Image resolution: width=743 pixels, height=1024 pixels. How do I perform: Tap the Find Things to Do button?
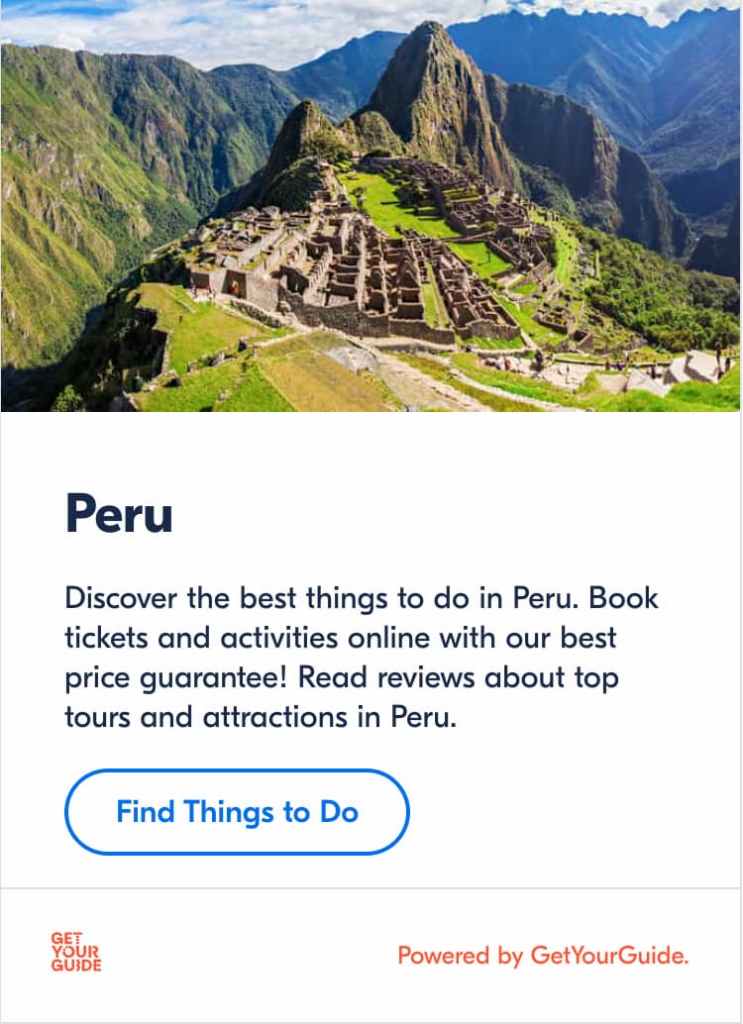coord(237,811)
